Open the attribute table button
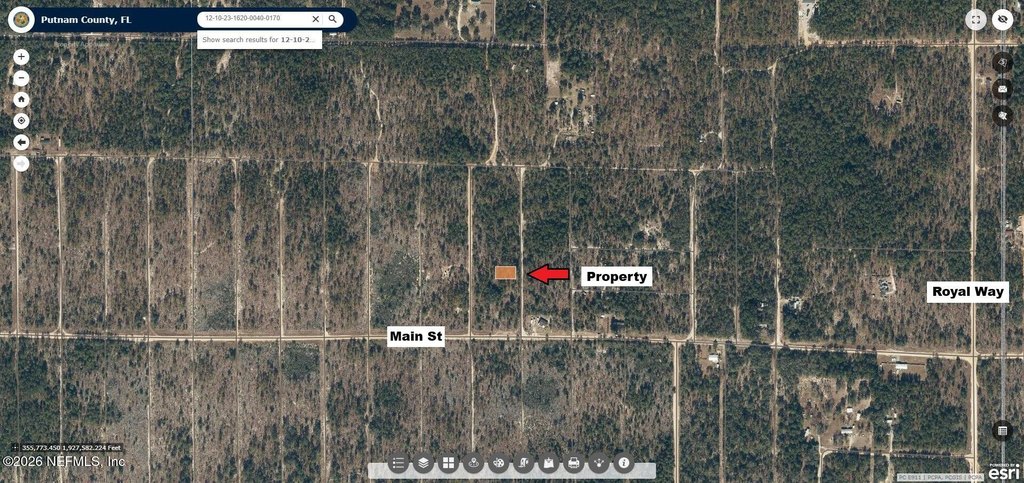This screenshot has height=483, width=1024. [1002, 430]
